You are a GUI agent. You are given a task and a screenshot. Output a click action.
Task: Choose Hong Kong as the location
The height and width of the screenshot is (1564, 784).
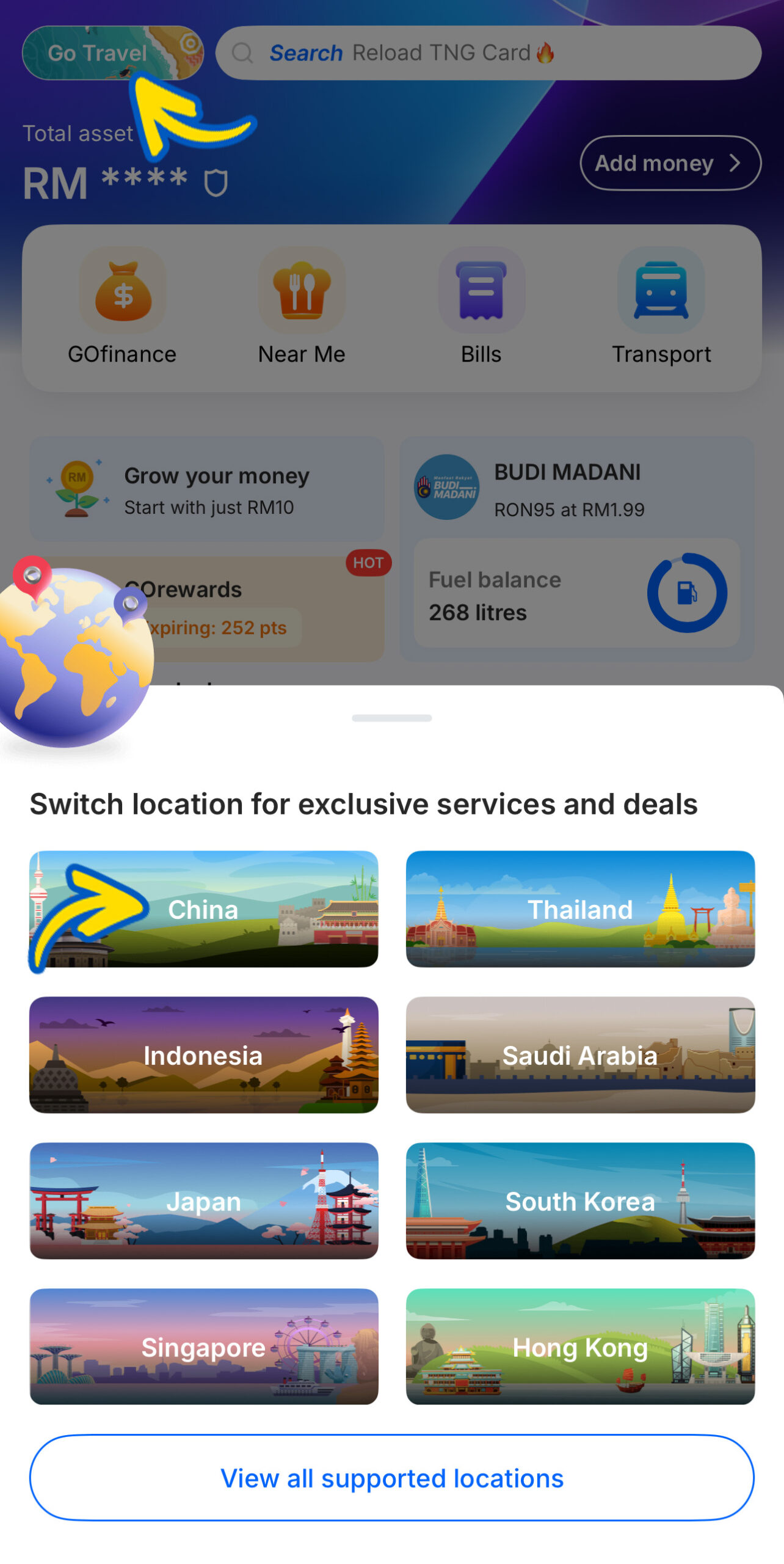click(x=580, y=1346)
